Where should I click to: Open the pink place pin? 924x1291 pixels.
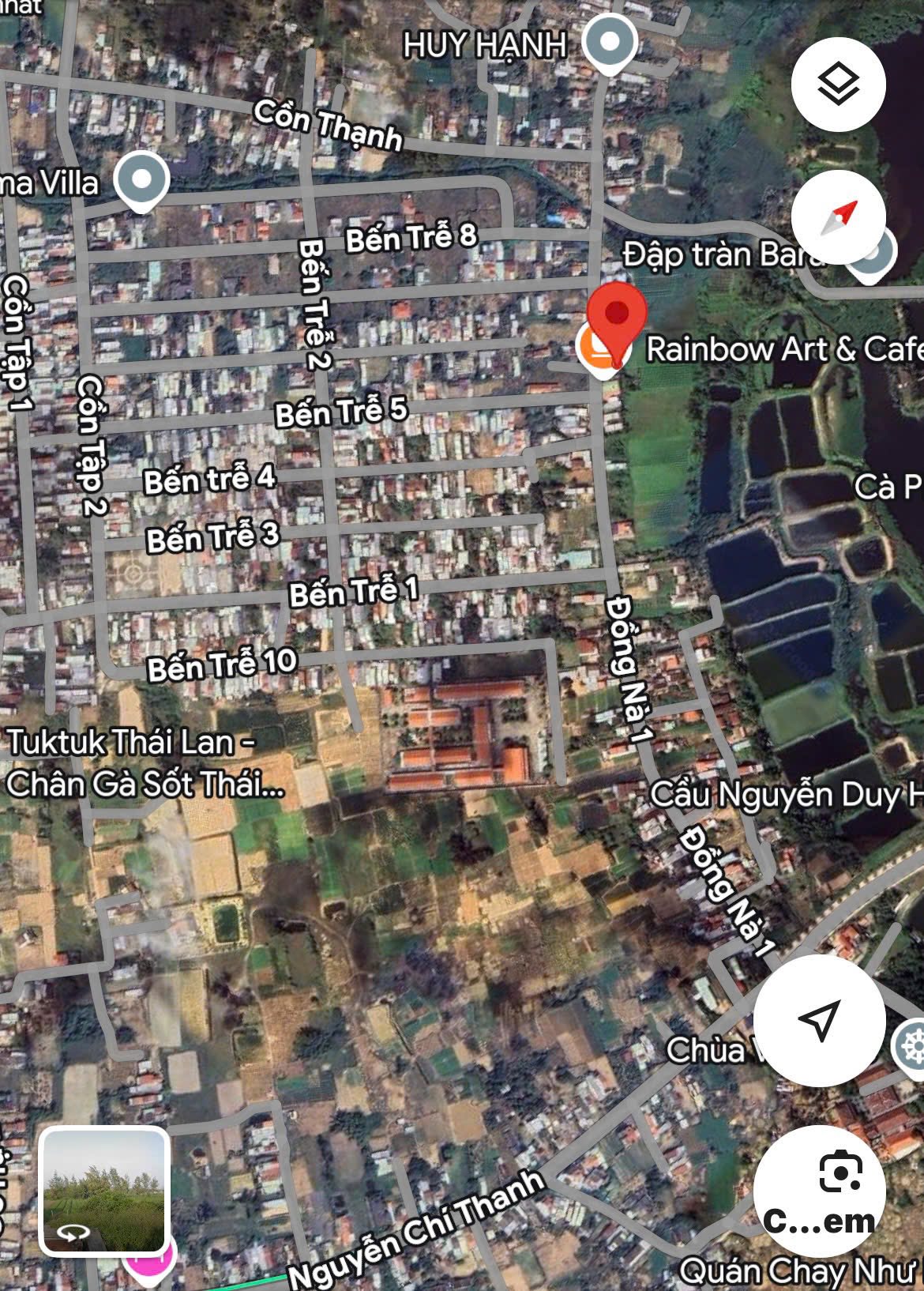click(148, 1256)
